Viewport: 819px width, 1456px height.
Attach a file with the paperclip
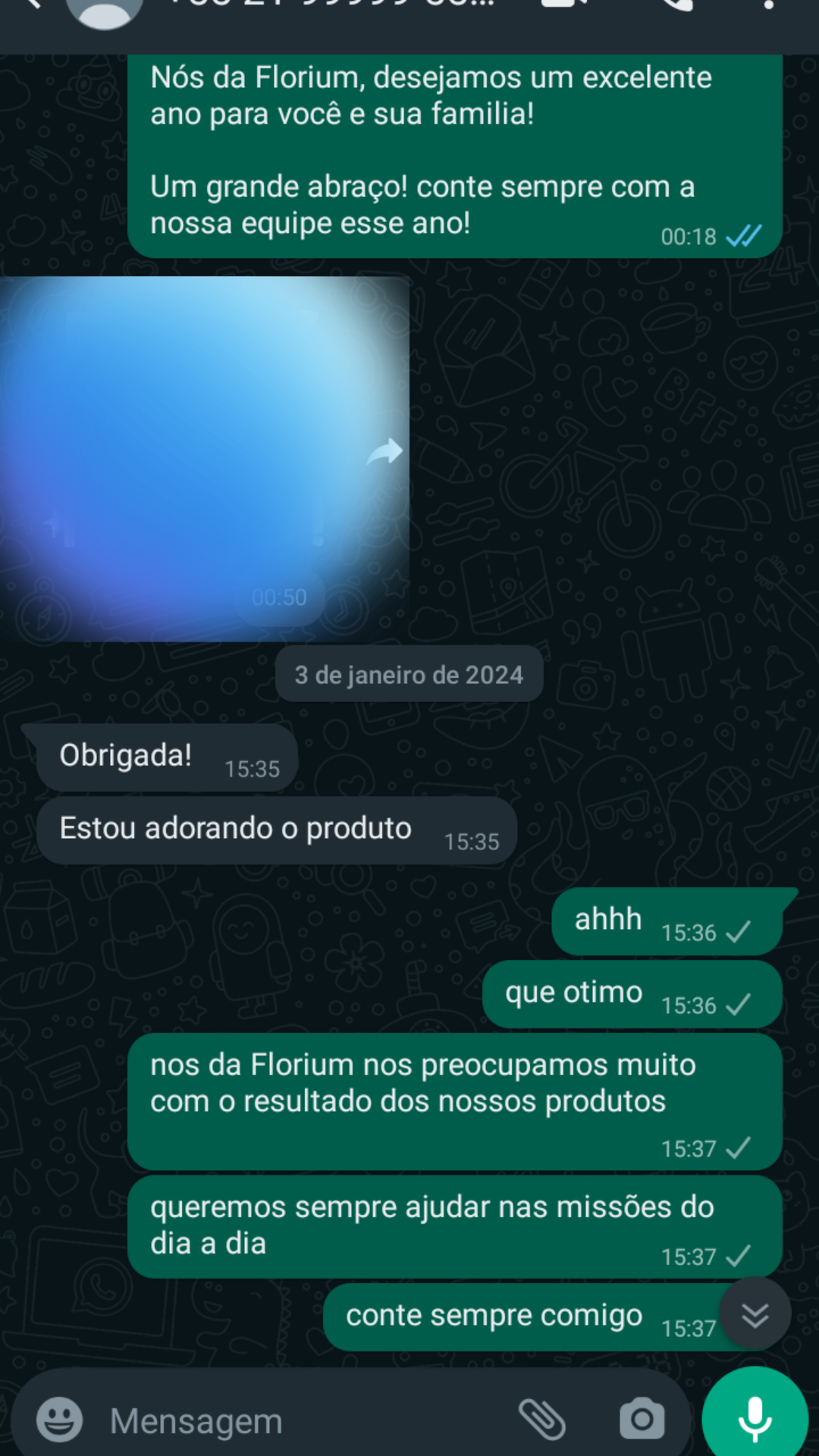(x=541, y=1420)
